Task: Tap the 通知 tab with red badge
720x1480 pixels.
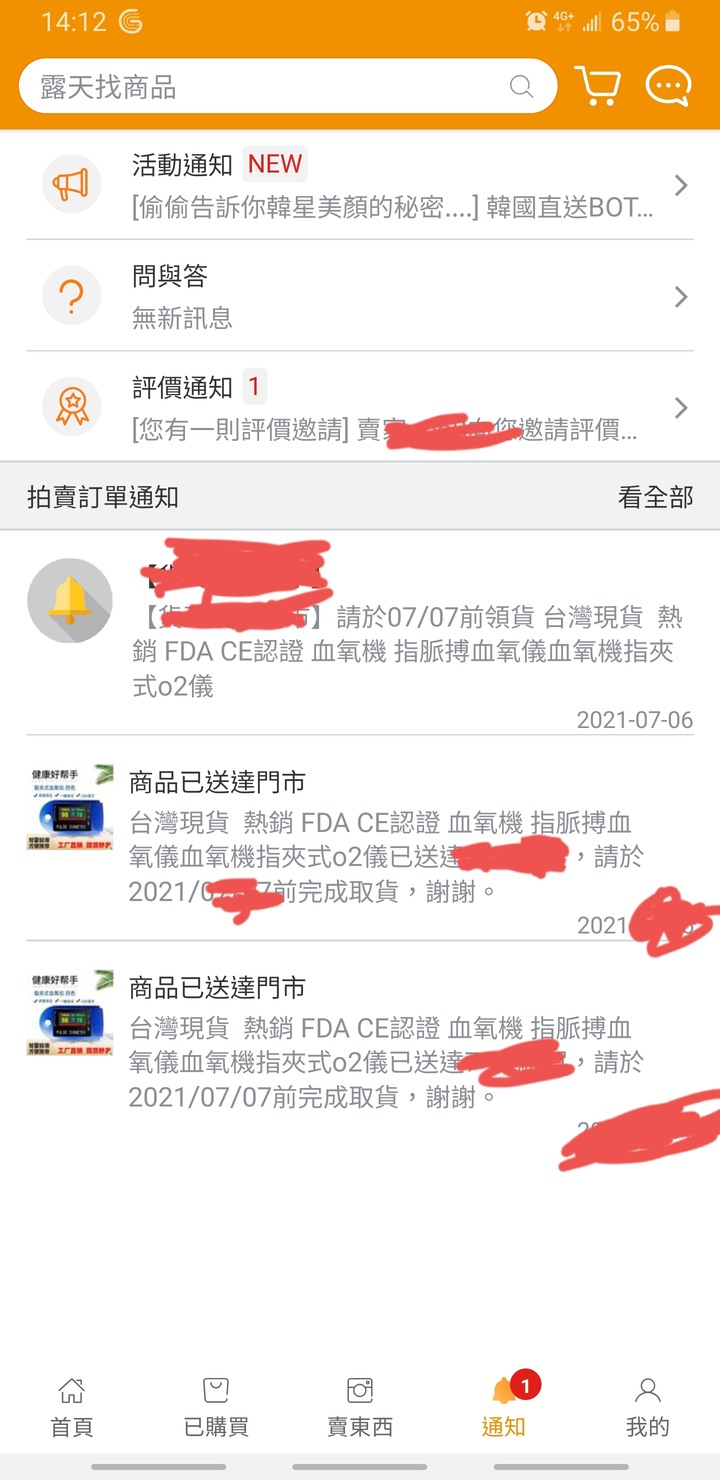Action: [x=504, y=1403]
